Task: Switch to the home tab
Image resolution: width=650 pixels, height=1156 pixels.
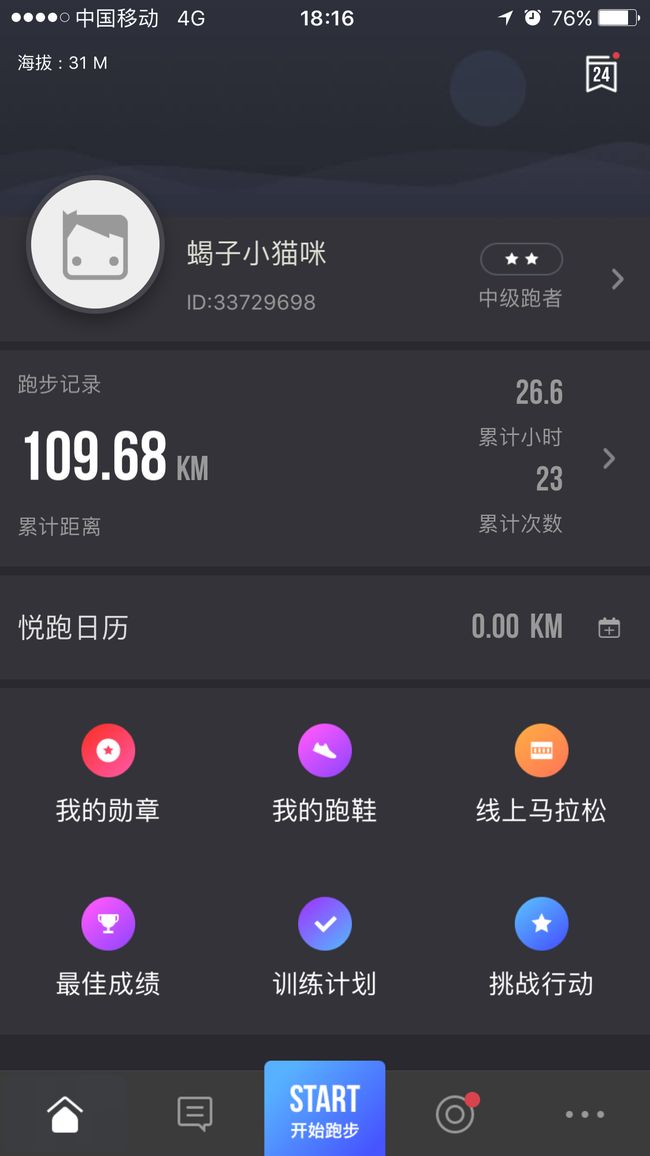Action: tap(65, 1113)
